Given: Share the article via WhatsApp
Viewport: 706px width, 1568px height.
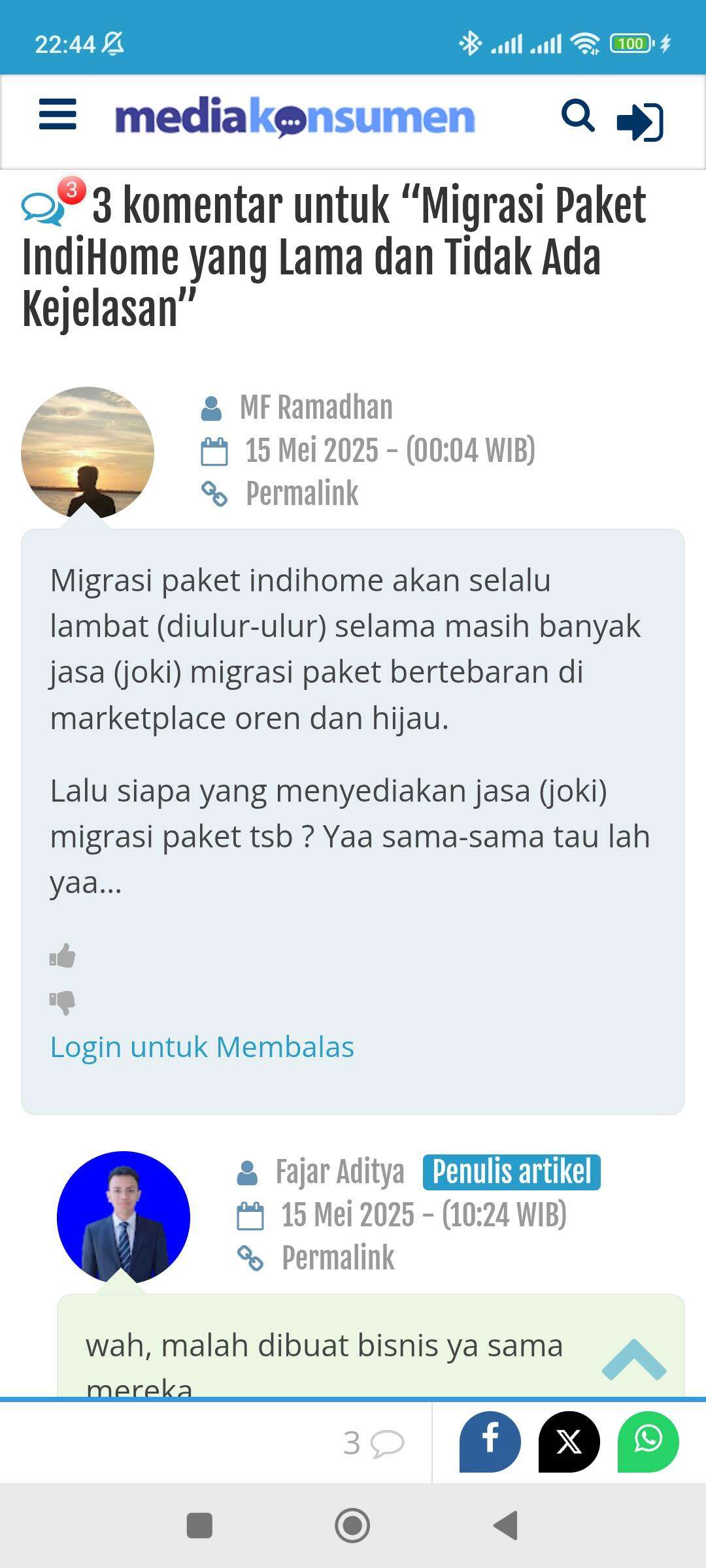Looking at the screenshot, I should [x=648, y=1442].
